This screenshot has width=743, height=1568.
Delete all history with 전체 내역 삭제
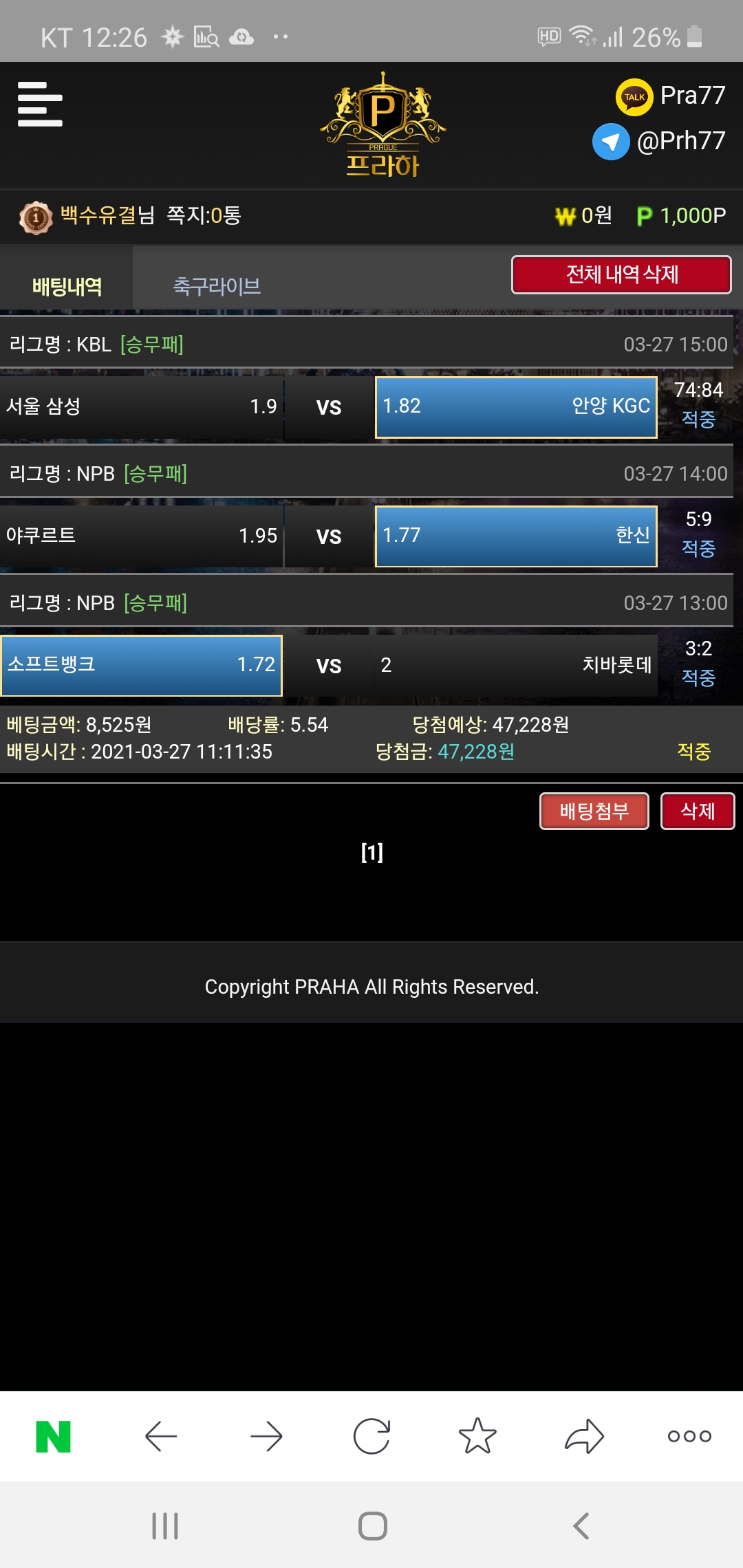621,274
